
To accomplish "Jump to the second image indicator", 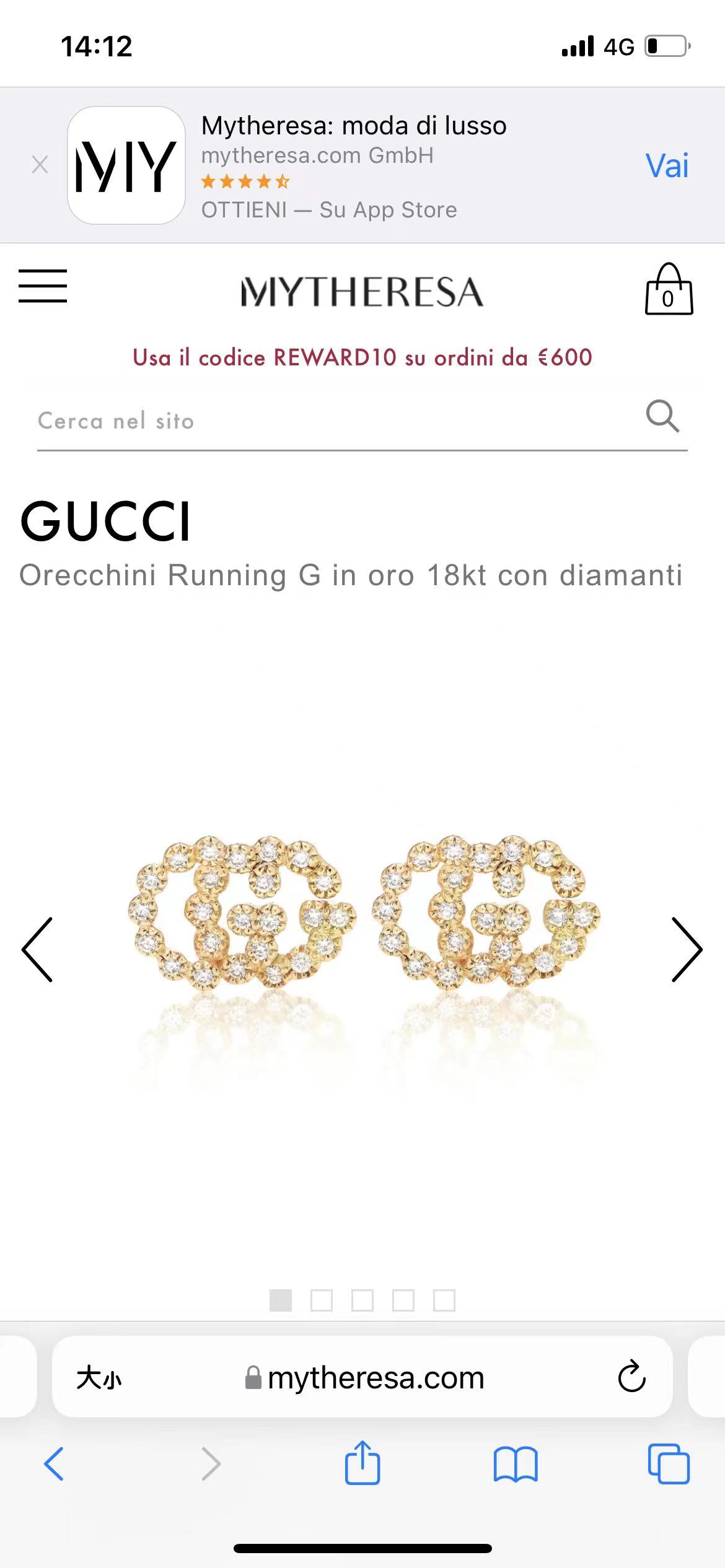I will [x=322, y=1300].
